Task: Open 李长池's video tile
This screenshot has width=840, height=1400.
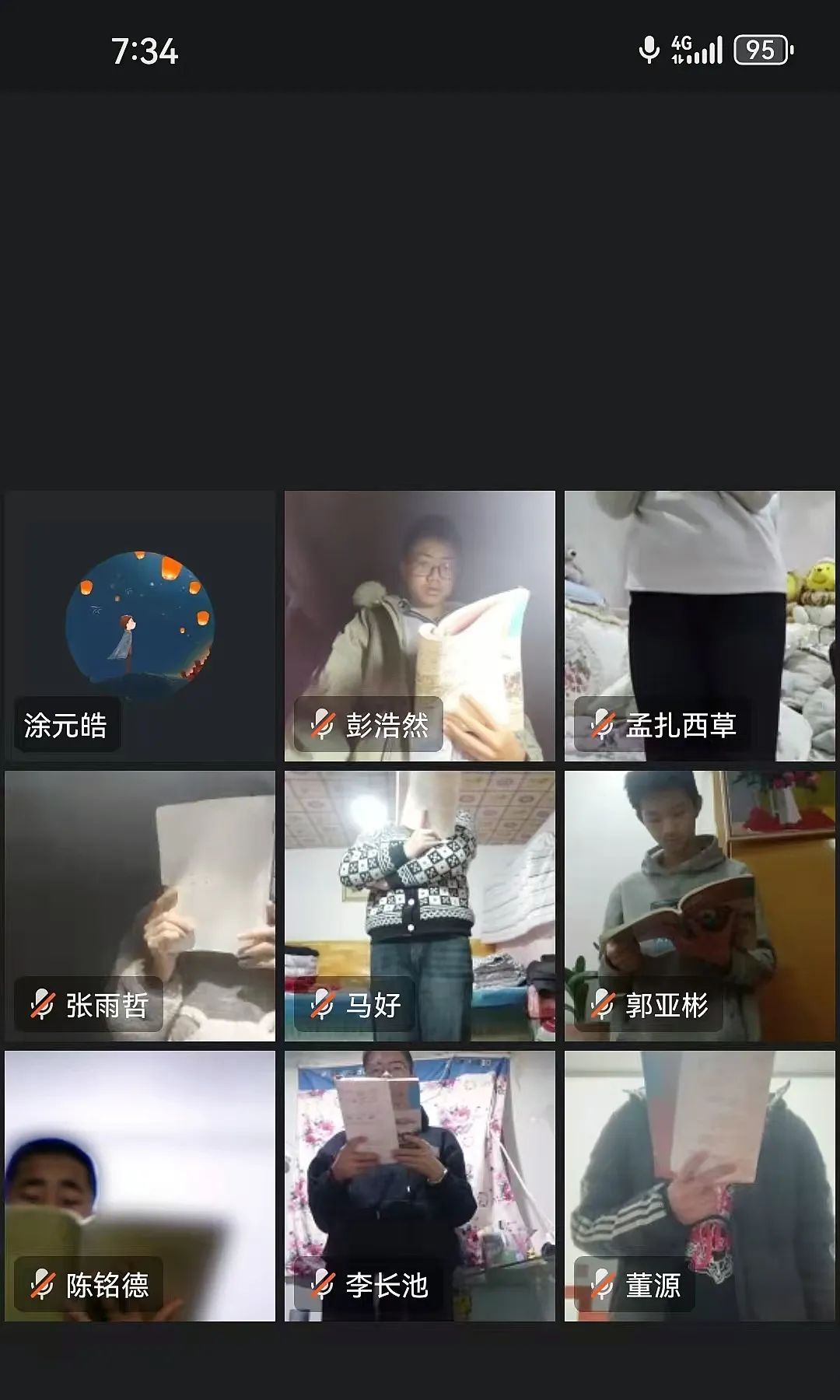Action: click(420, 1185)
